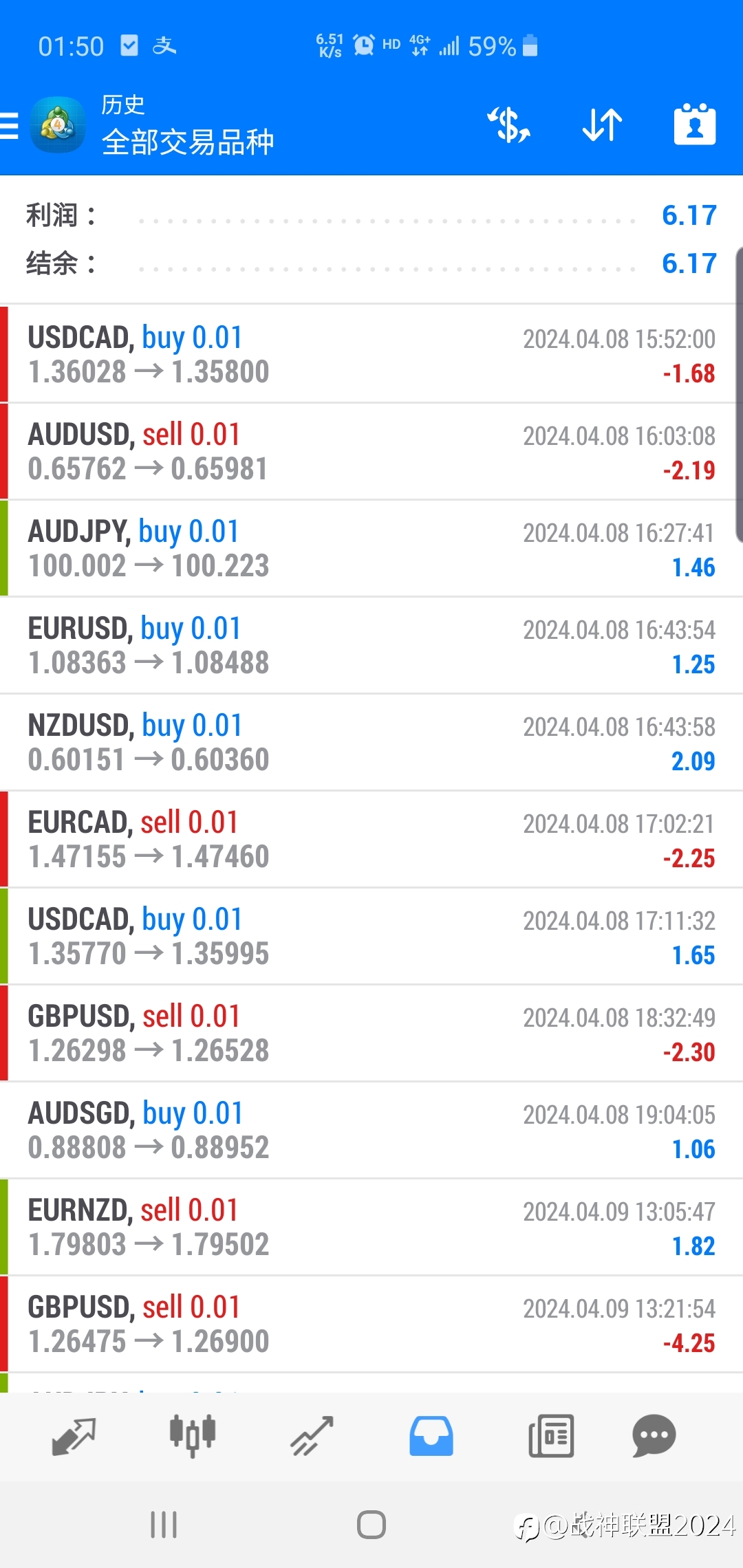Open the chat messages tab
The width and height of the screenshot is (743, 1568).
[x=654, y=1436]
